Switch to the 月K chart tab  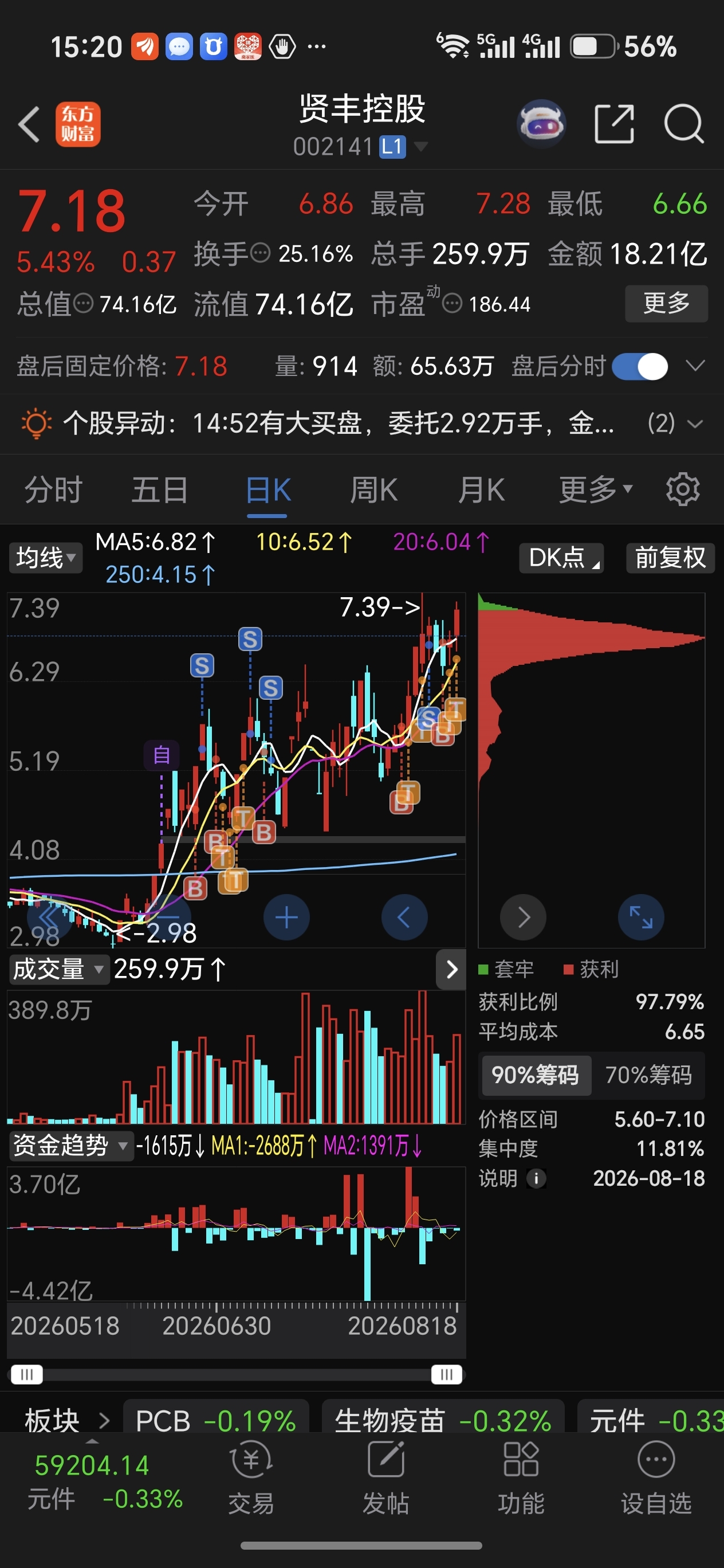click(x=481, y=491)
